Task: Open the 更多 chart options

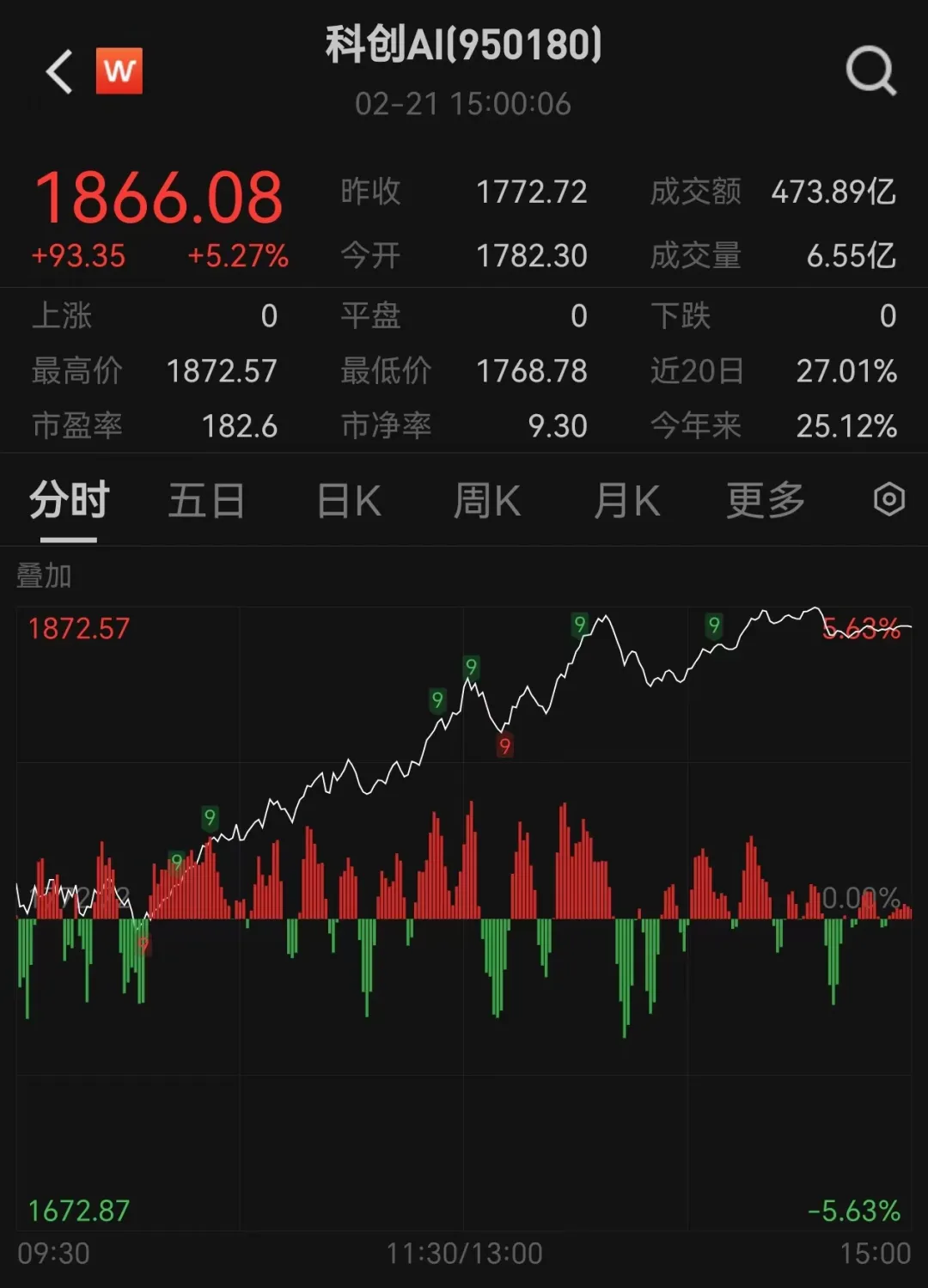Action: coord(765,501)
